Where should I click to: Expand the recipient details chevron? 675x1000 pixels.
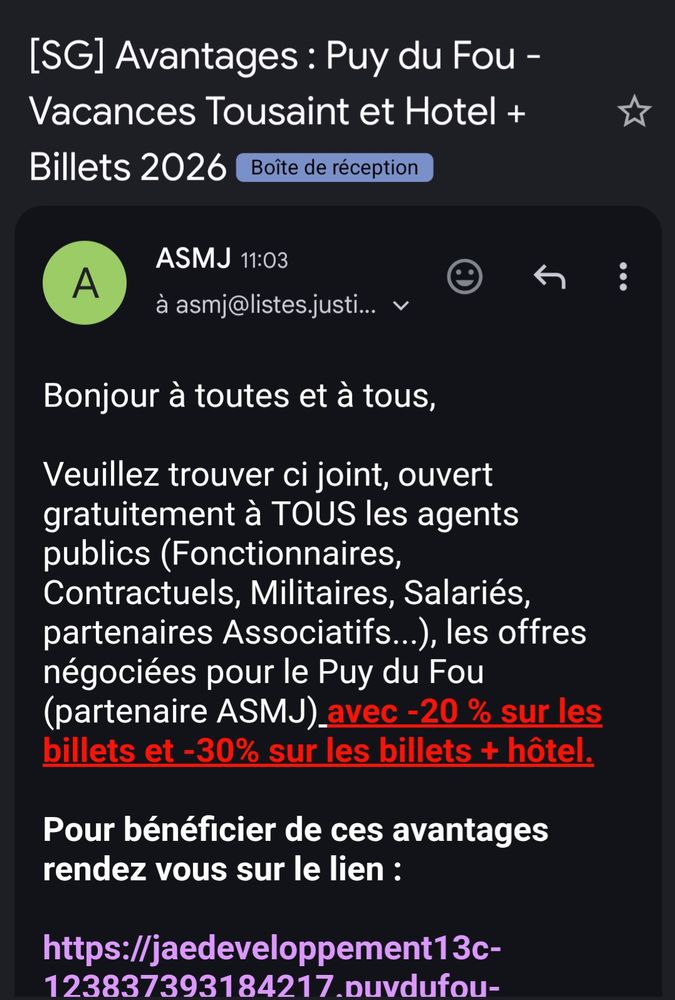coord(402,306)
